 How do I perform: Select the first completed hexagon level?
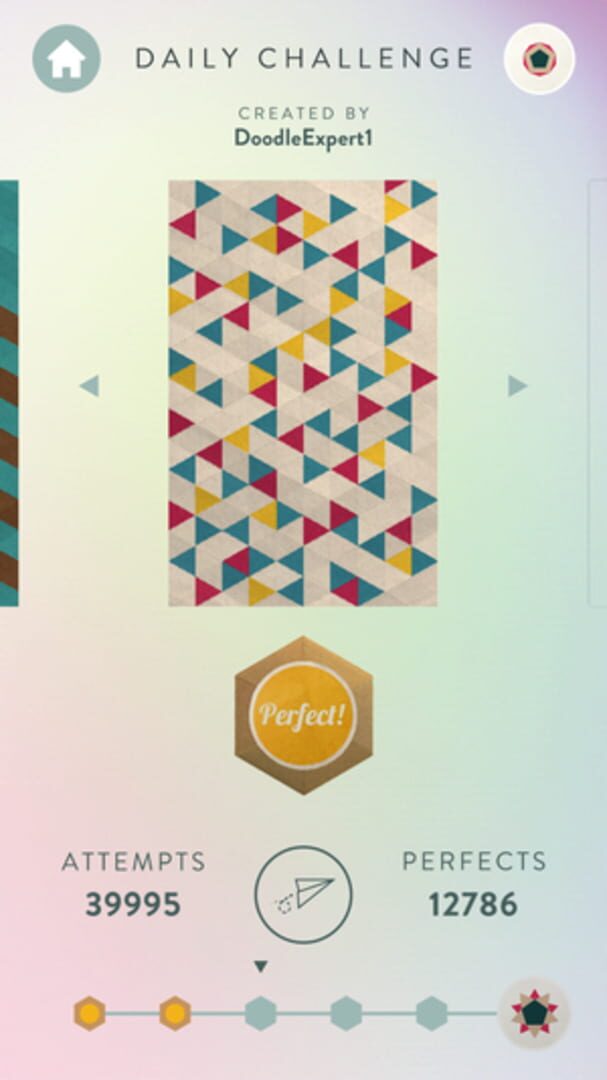(x=90, y=1013)
